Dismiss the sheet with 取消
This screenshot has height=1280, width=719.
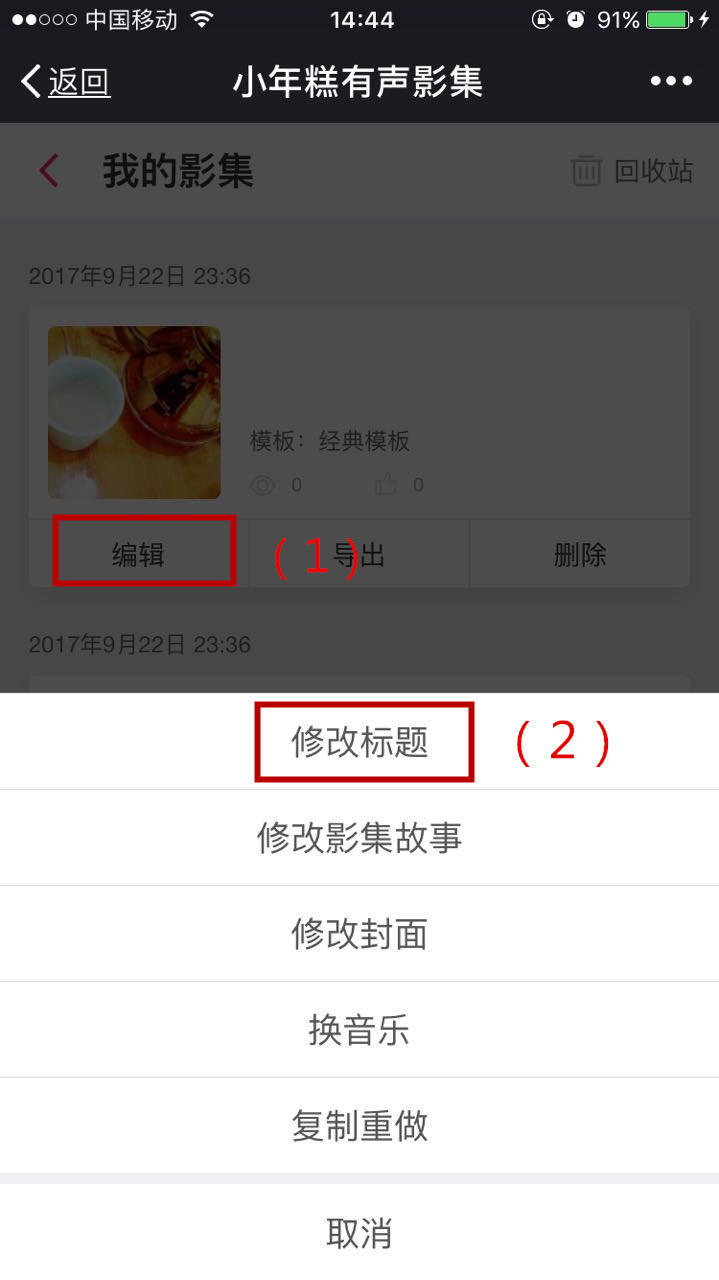tap(360, 1233)
